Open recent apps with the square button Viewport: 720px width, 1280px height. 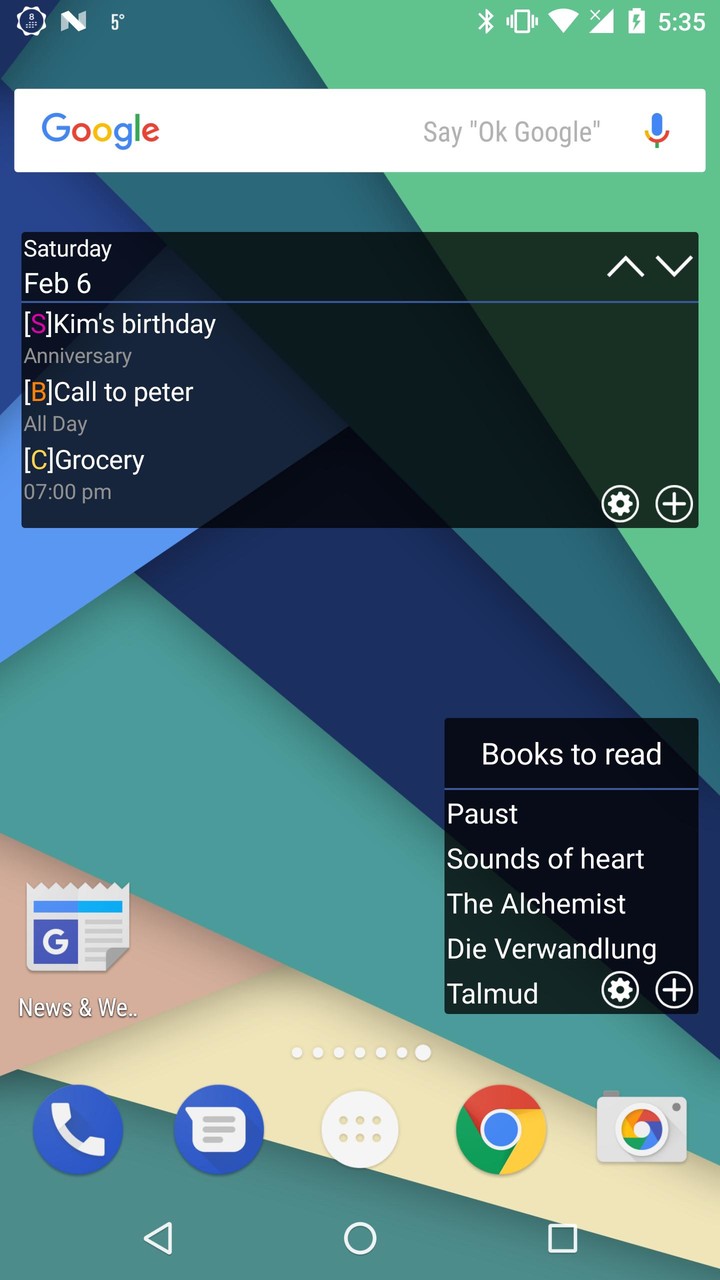(562, 1237)
